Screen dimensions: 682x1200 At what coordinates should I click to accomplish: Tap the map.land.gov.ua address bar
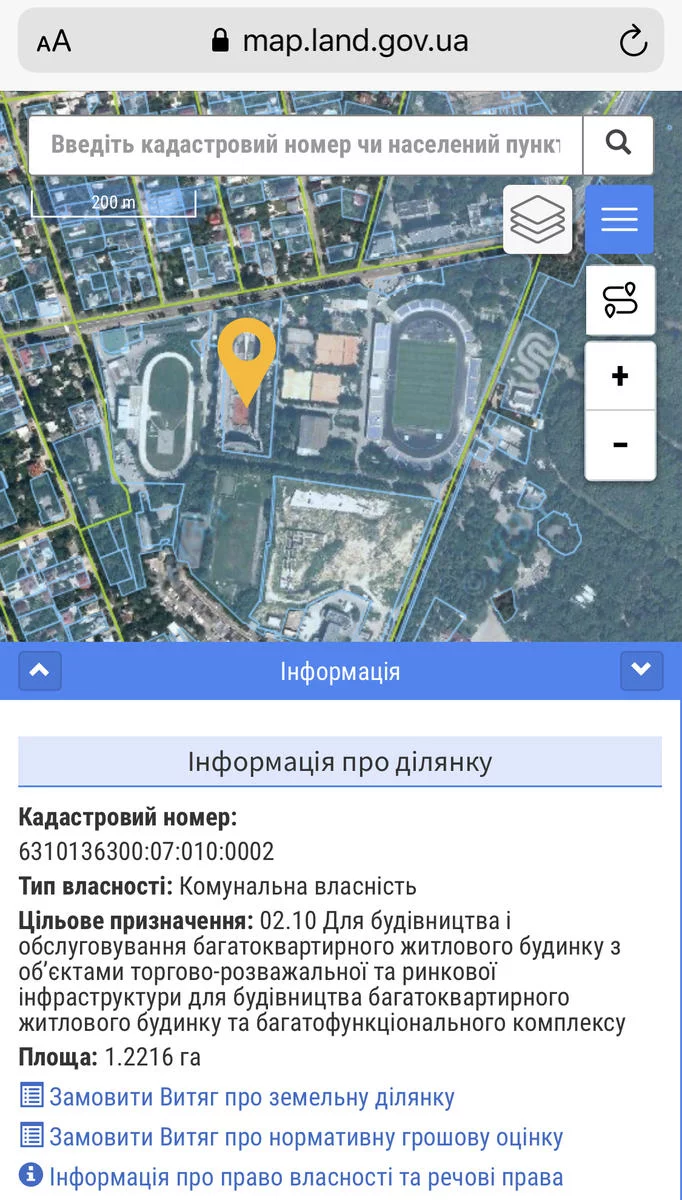[x=340, y=41]
